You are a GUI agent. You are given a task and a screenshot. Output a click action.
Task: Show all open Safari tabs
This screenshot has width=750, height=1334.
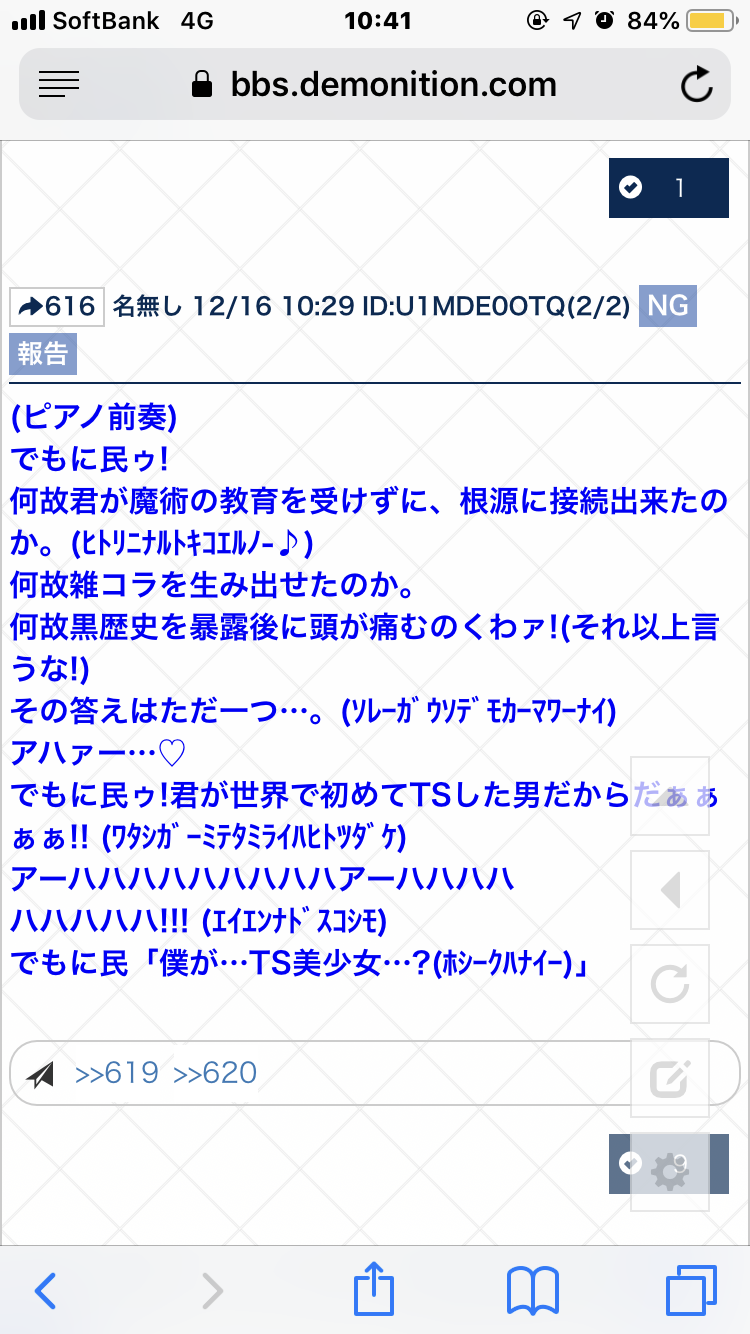(691, 1290)
